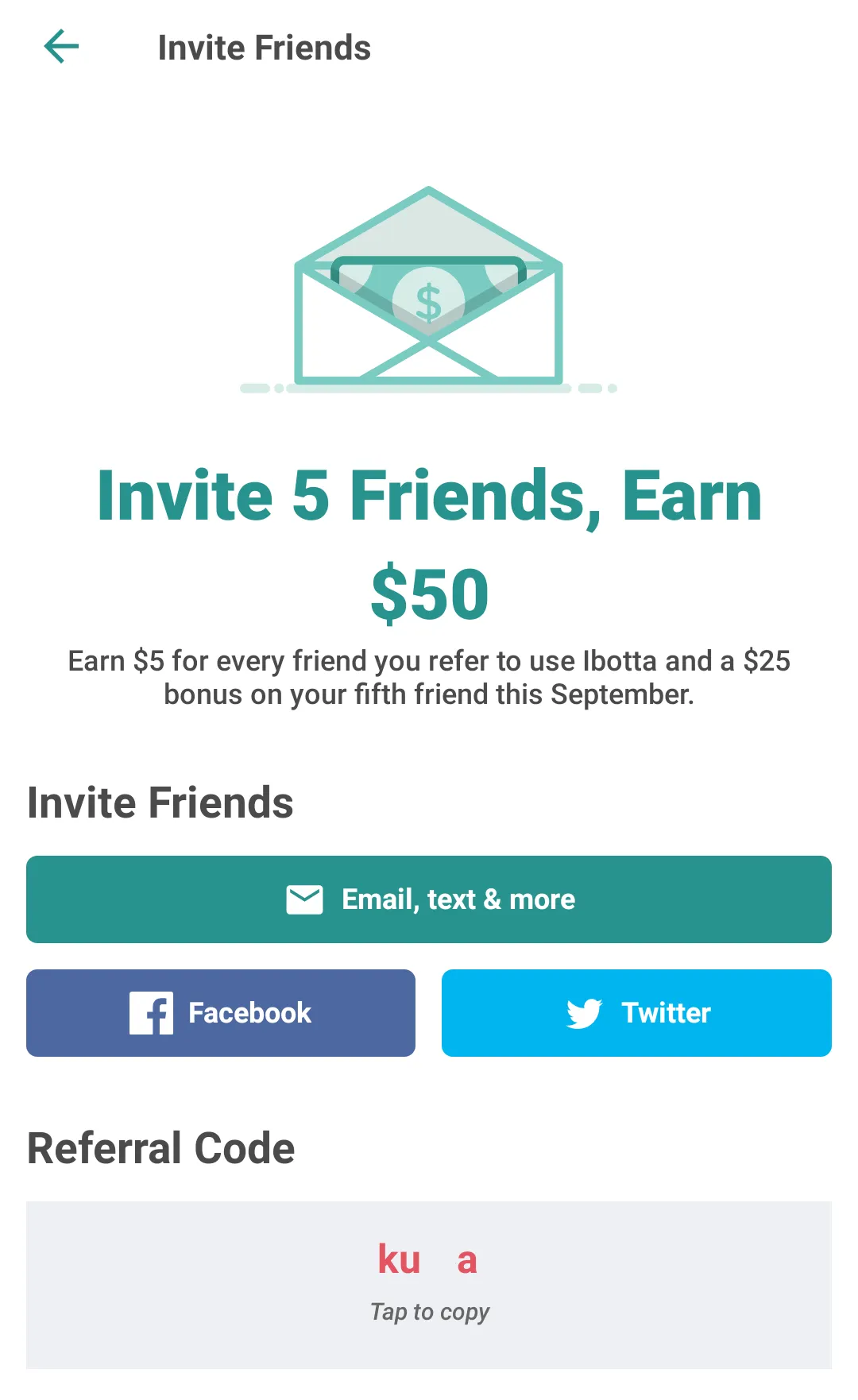Viewport: 858px width, 1400px height.
Task: Tap the referral code to copy it
Action: [x=429, y=1285]
